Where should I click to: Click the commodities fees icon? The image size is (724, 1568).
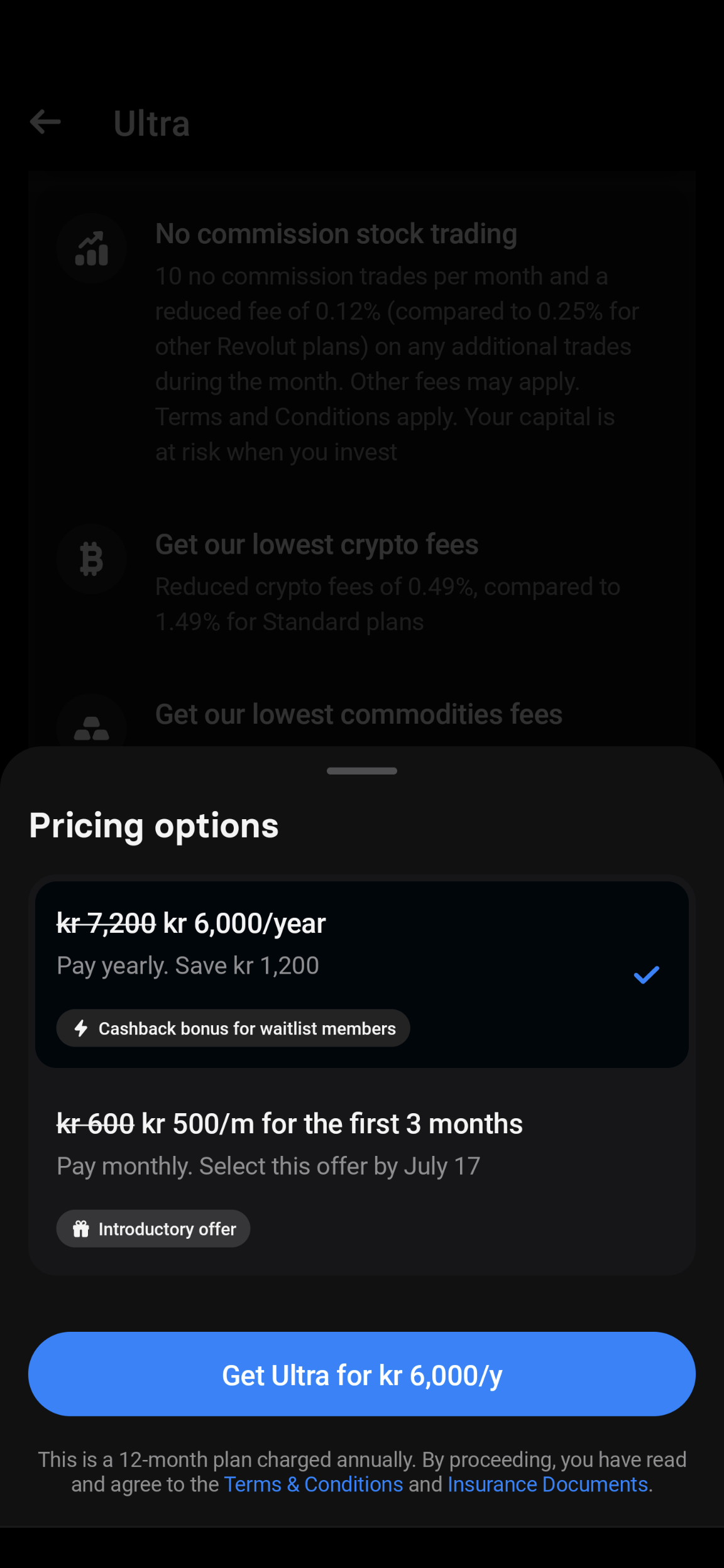pos(91,728)
